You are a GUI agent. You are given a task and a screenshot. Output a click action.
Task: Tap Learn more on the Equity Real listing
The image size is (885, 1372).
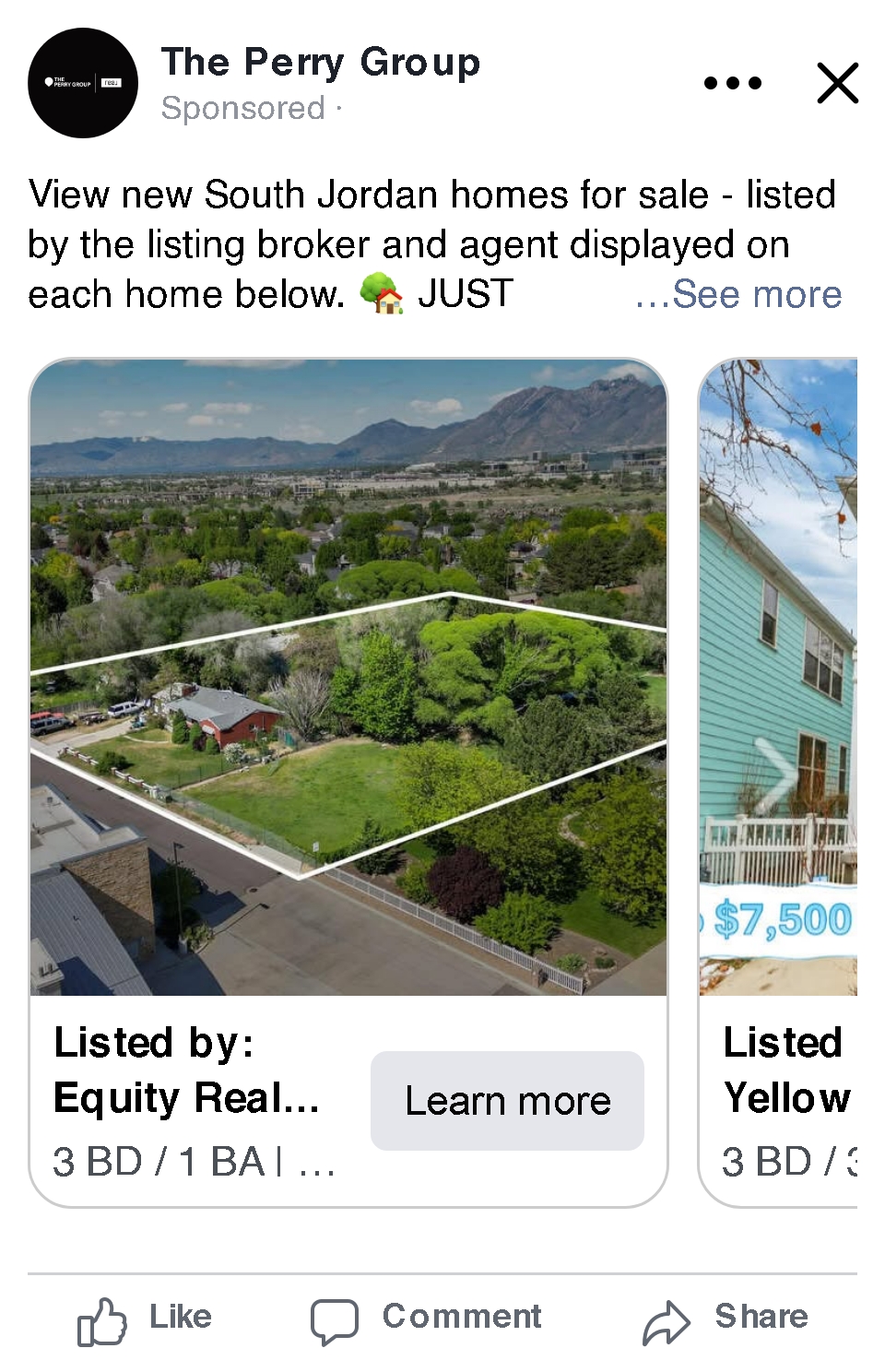pyautogui.click(x=507, y=1100)
